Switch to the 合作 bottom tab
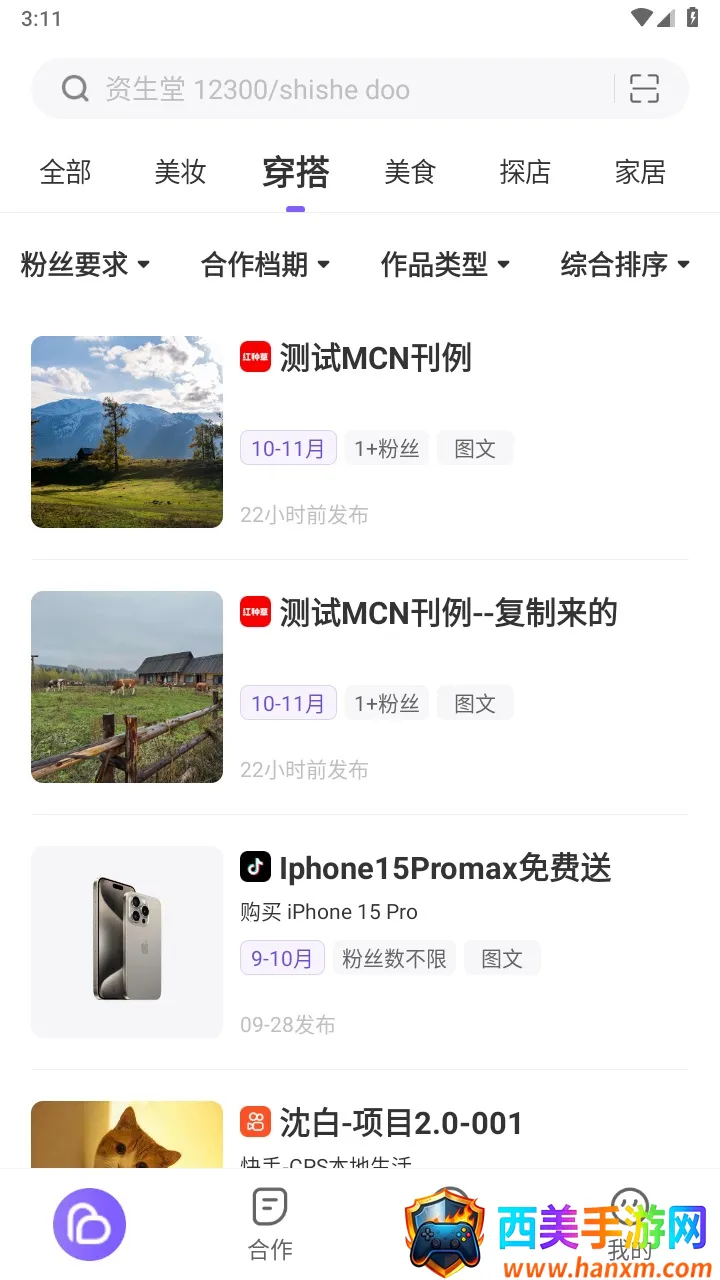 [x=270, y=1224]
